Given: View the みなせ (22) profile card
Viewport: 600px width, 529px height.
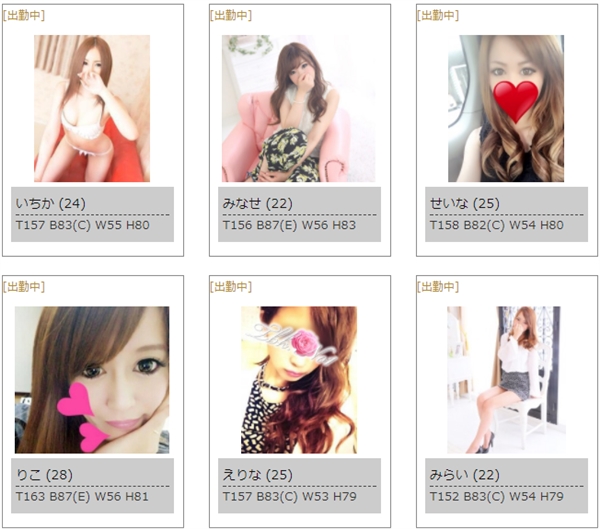Looking at the screenshot, I should tap(298, 109).
